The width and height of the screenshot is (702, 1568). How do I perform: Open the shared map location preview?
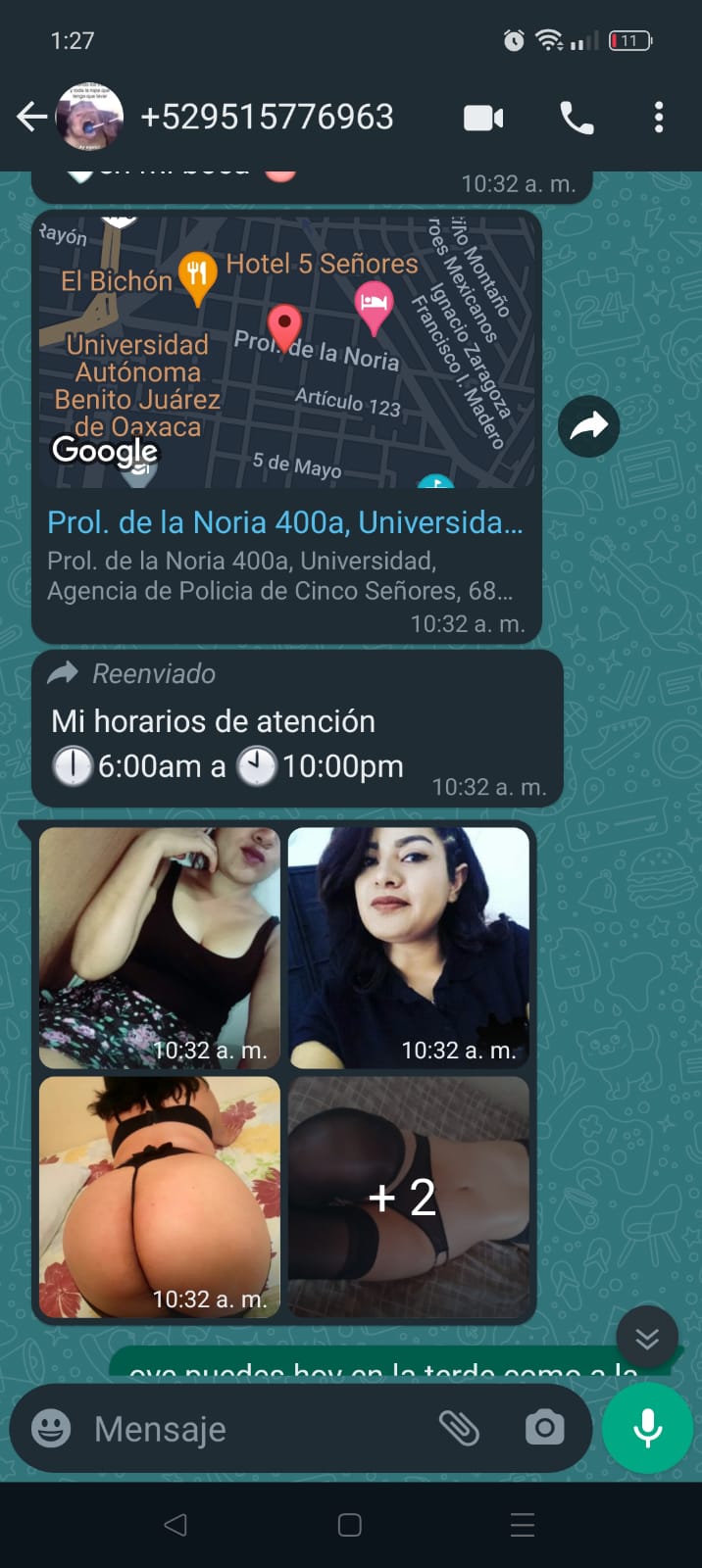[286, 353]
